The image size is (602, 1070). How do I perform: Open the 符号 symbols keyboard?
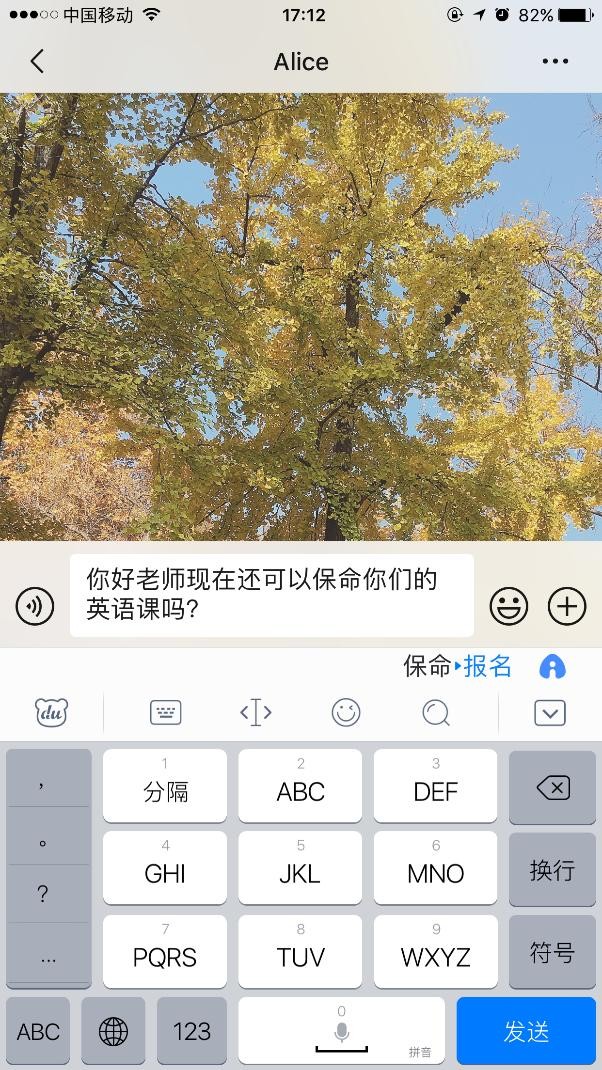click(x=553, y=953)
